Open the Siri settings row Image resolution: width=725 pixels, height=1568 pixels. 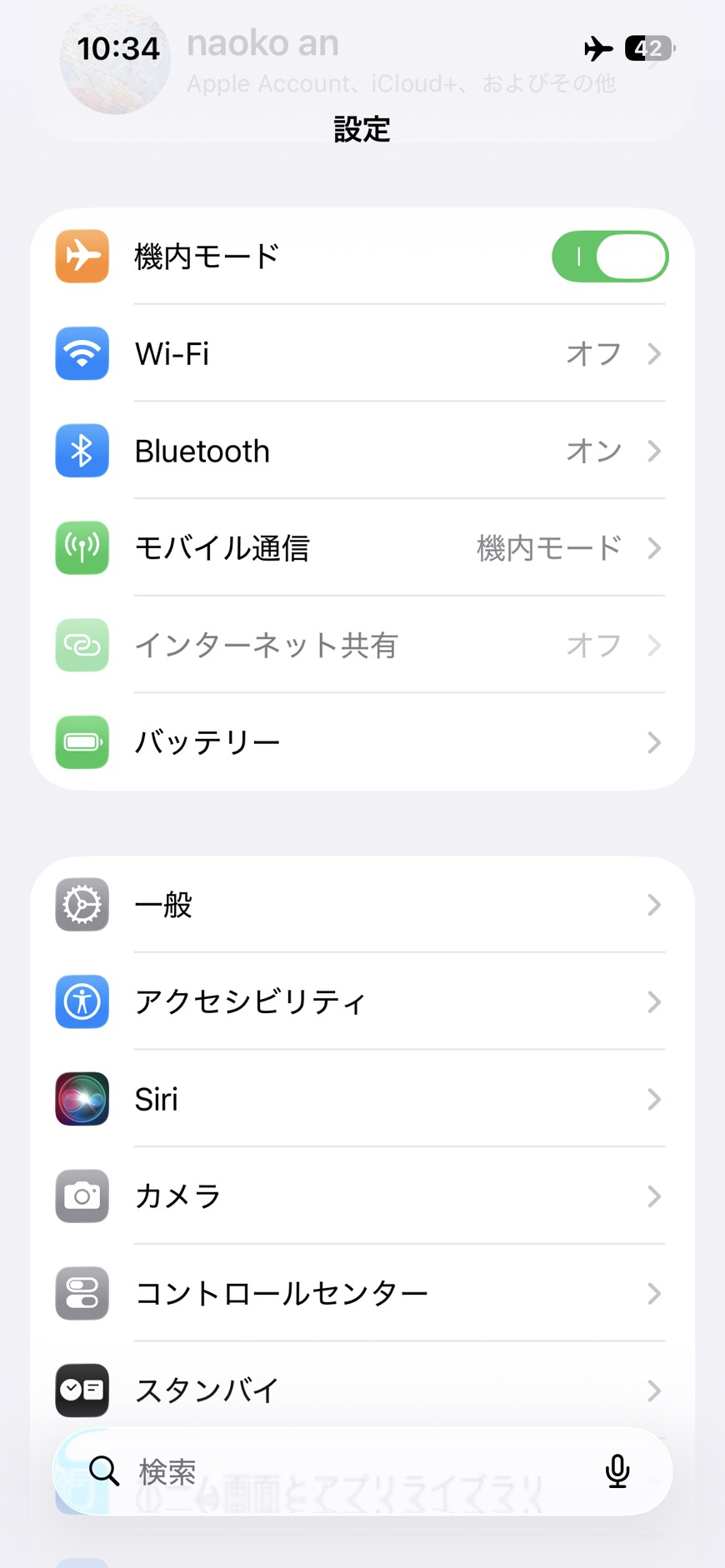(362, 1099)
